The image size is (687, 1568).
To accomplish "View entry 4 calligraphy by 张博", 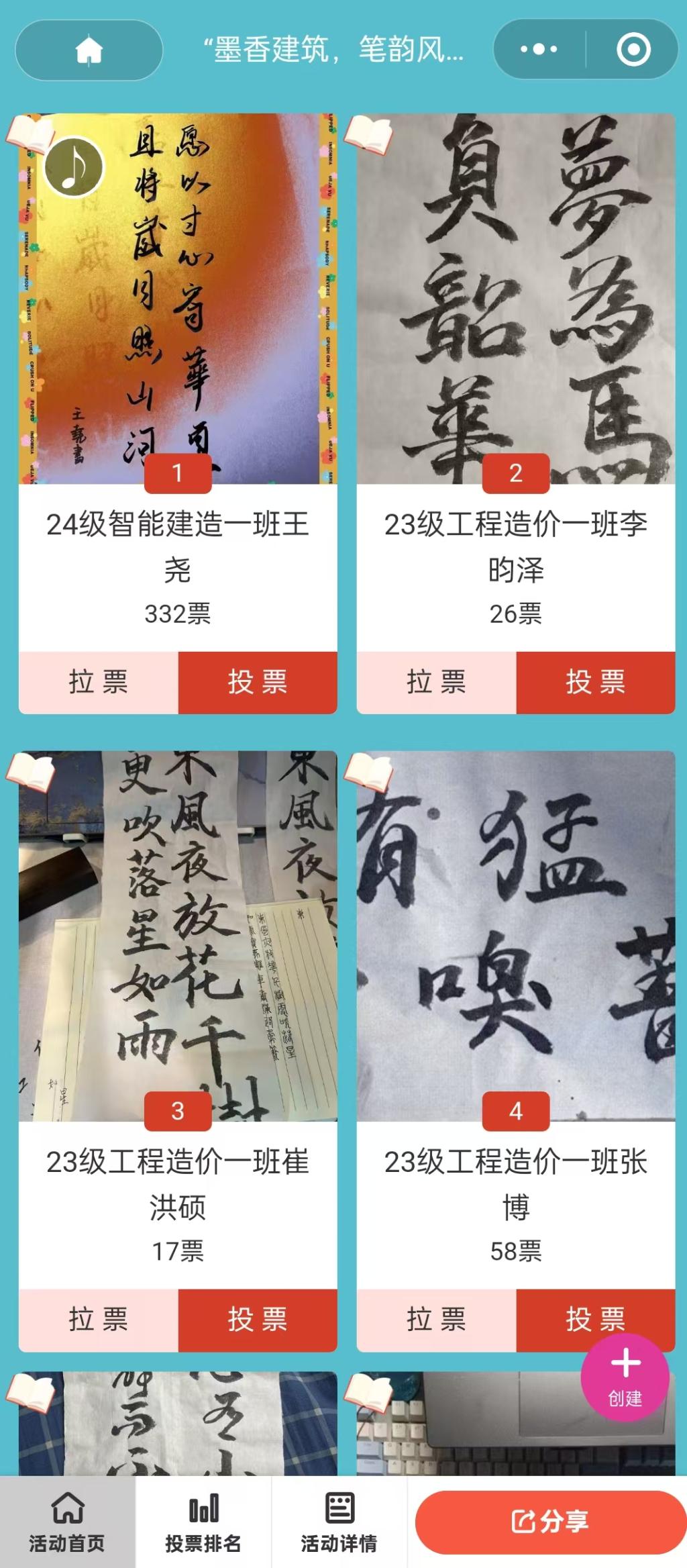I will [516, 936].
